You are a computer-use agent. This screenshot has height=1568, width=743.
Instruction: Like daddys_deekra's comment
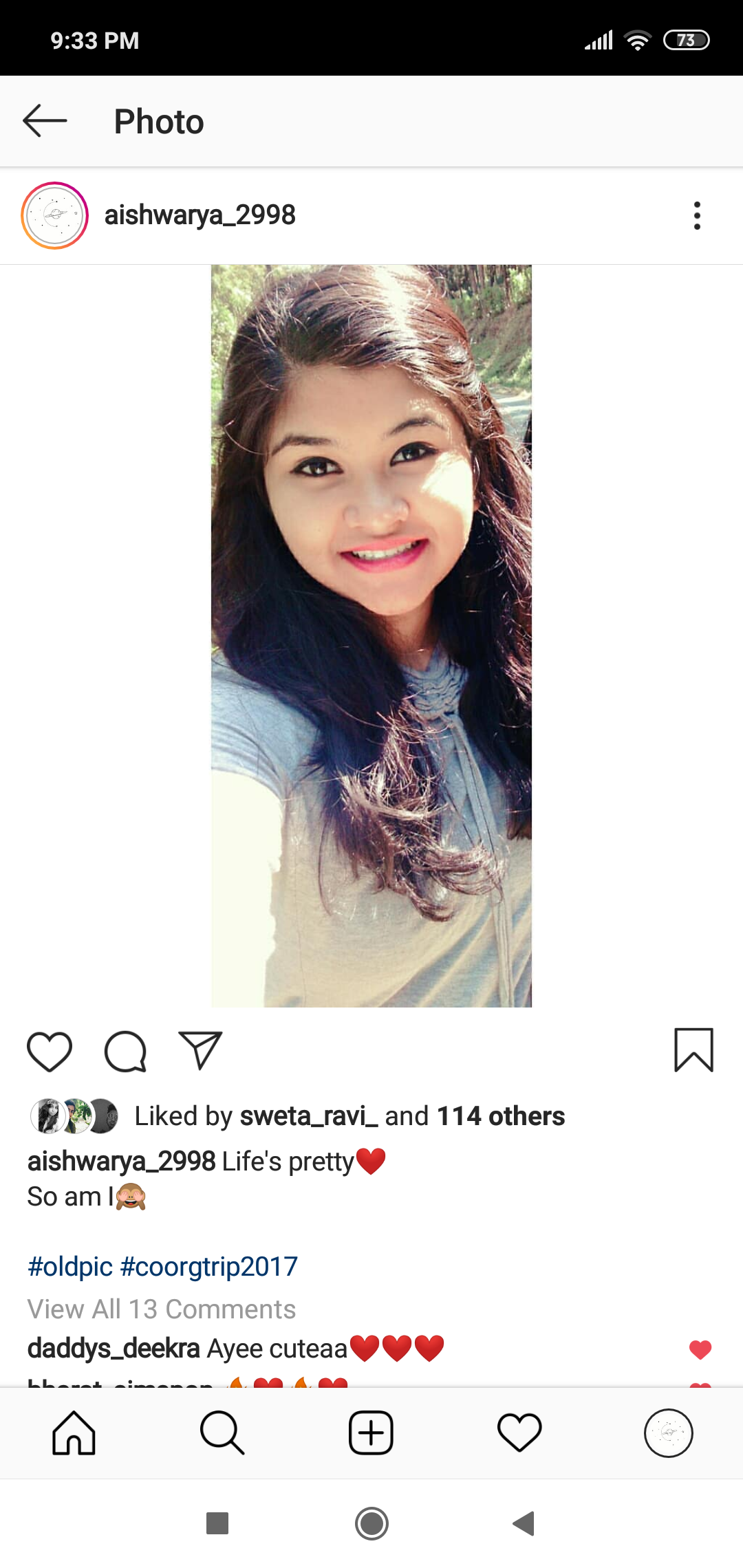[x=700, y=1350]
